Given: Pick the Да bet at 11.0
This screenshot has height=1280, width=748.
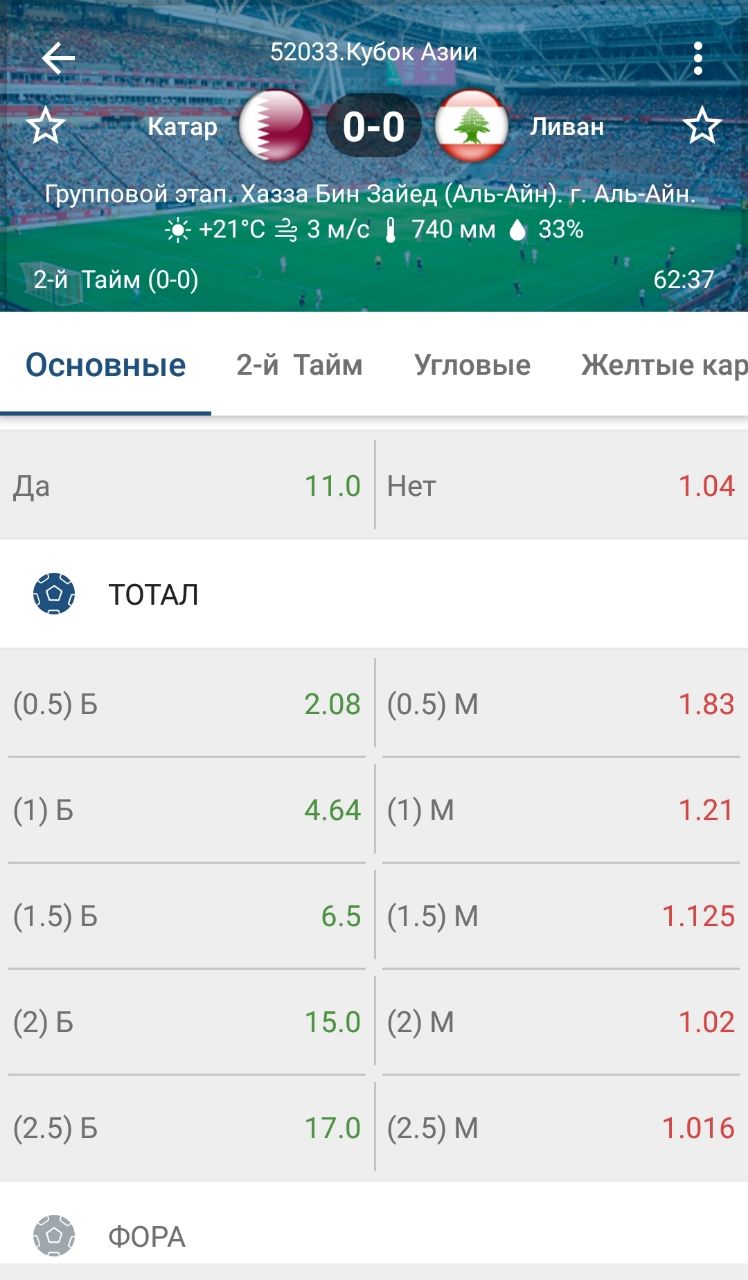Looking at the screenshot, I should click(x=187, y=486).
